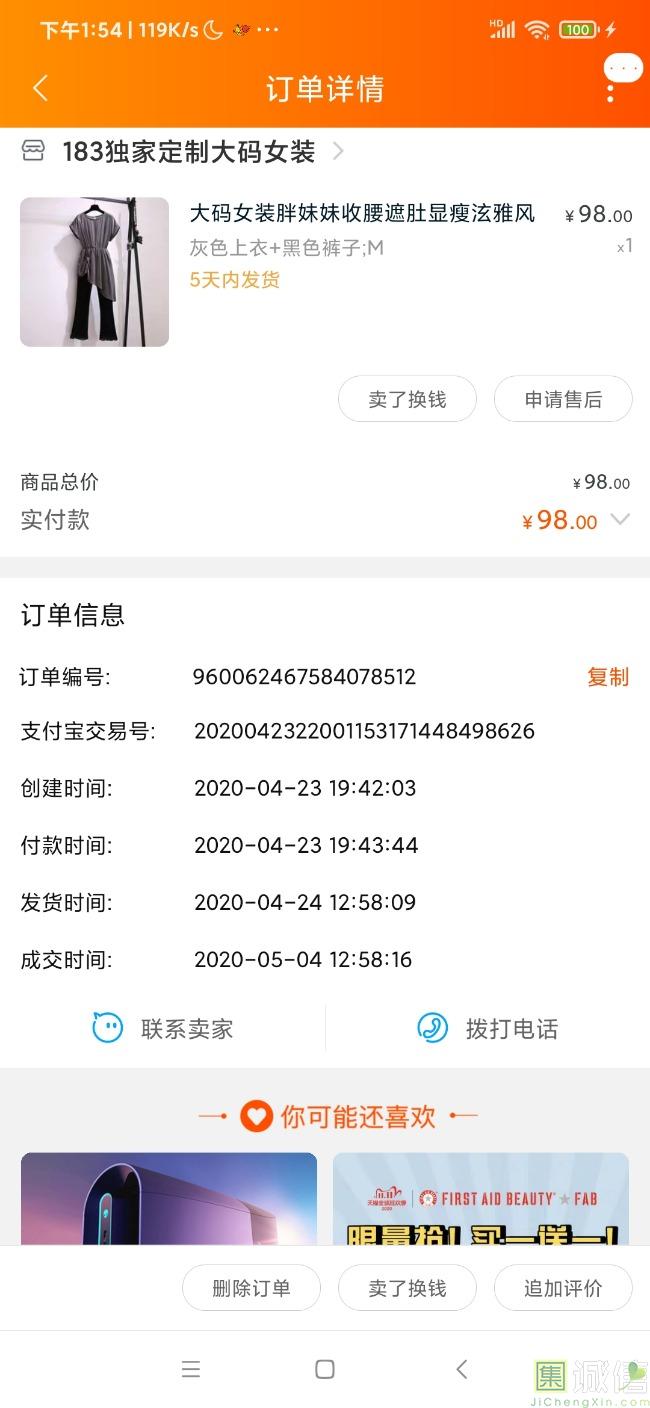This screenshot has height=1408, width=650.
Task: Tap the 申请售后 button
Action: point(563,400)
